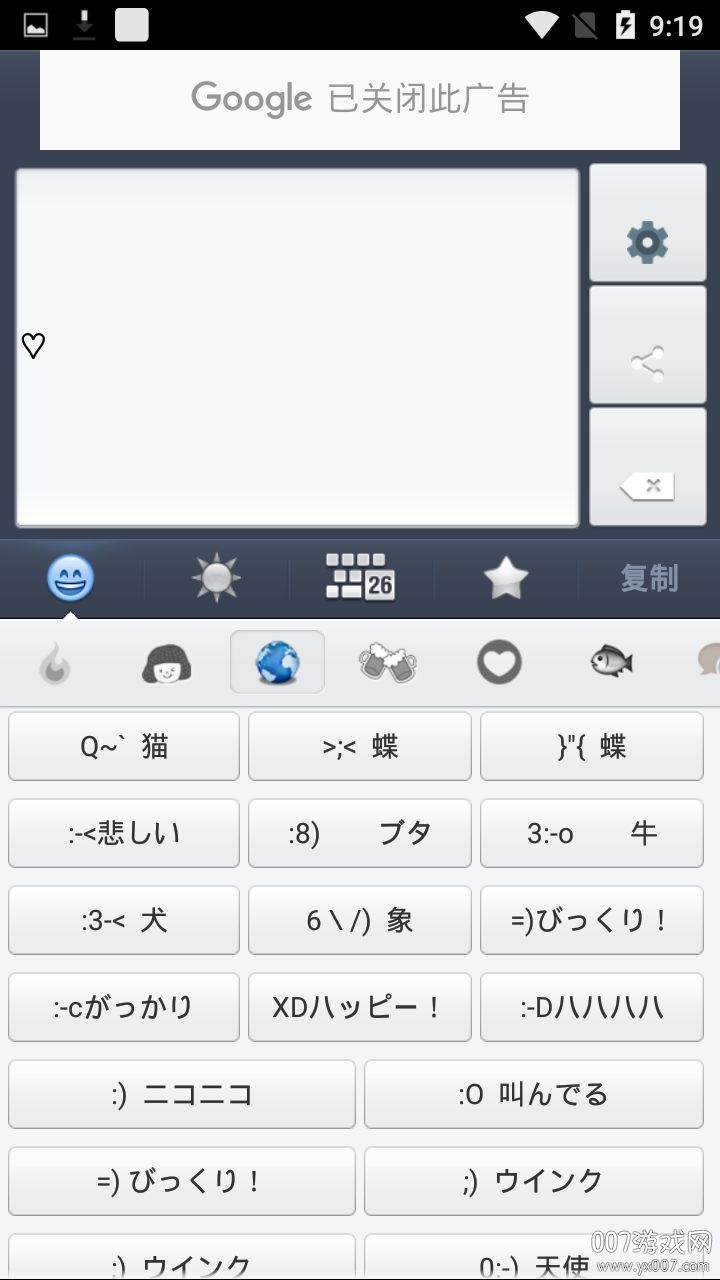Select the heart category
The image size is (720, 1280).
pyautogui.click(x=499, y=662)
